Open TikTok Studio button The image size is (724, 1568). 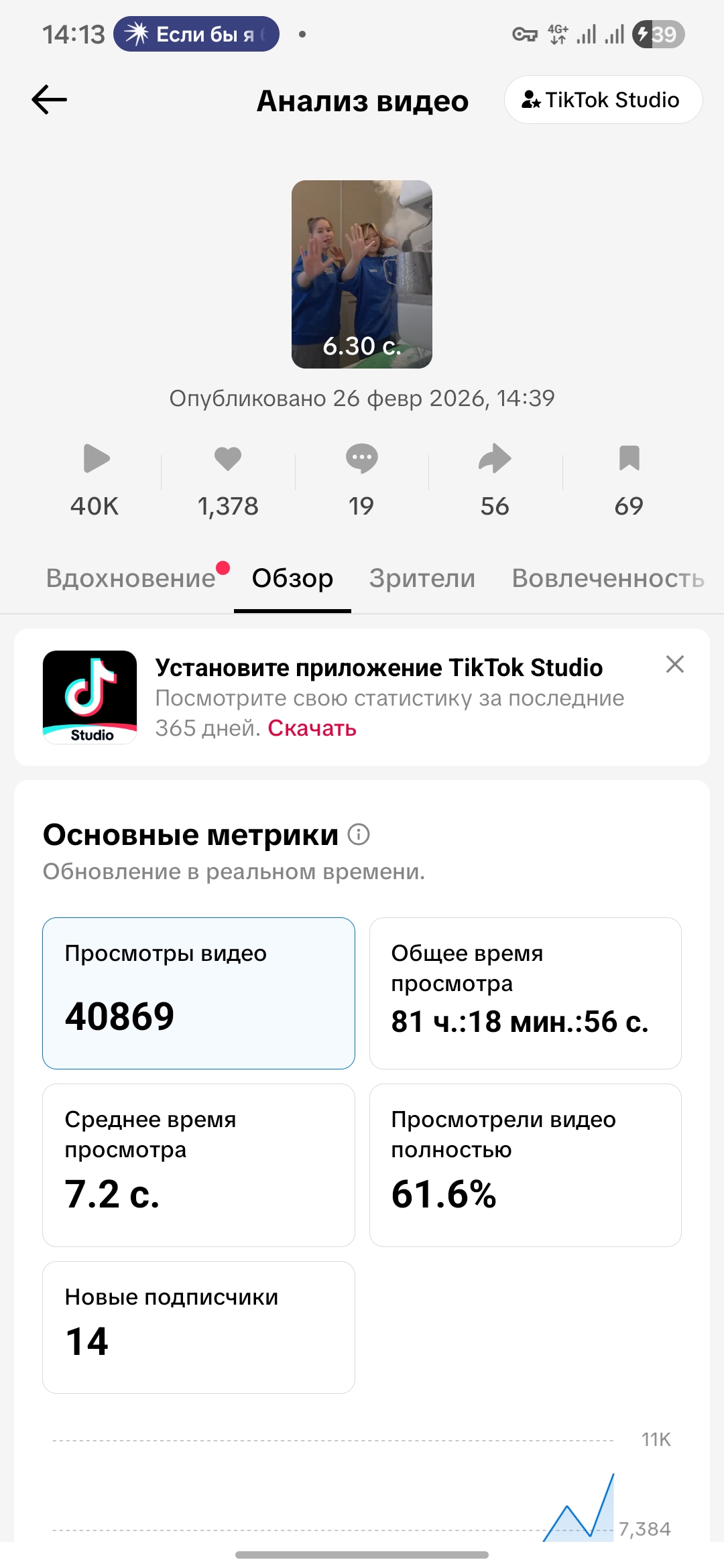pos(603,100)
